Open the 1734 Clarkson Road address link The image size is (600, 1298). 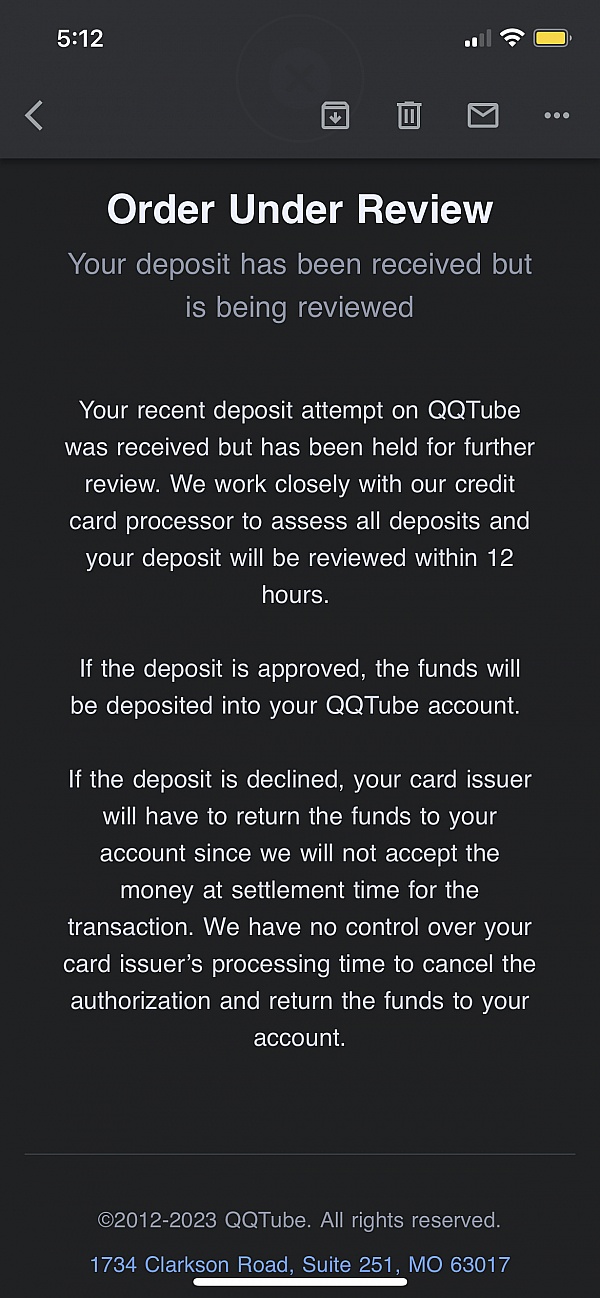[x=299, y=1264]
